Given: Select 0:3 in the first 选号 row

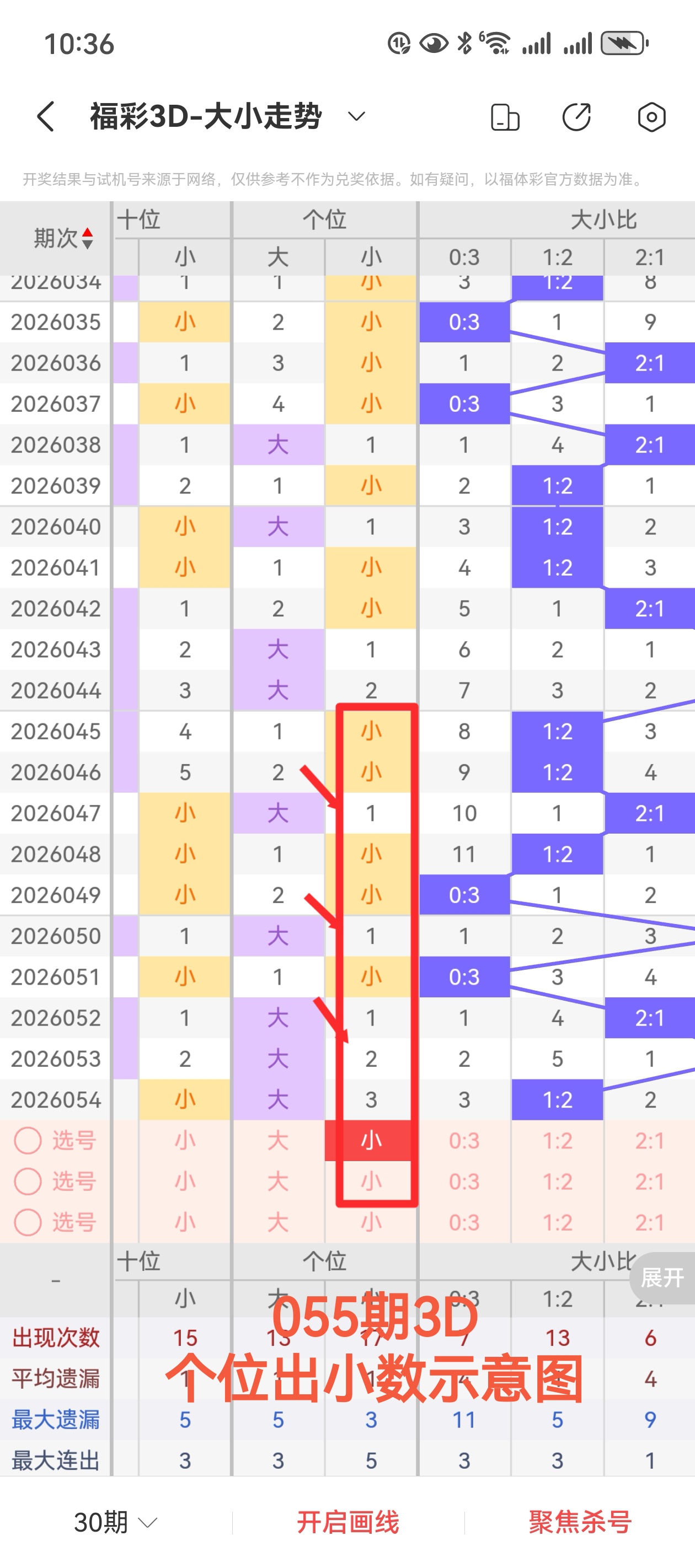Looking at the screenshot, I should coord(464,1140).
